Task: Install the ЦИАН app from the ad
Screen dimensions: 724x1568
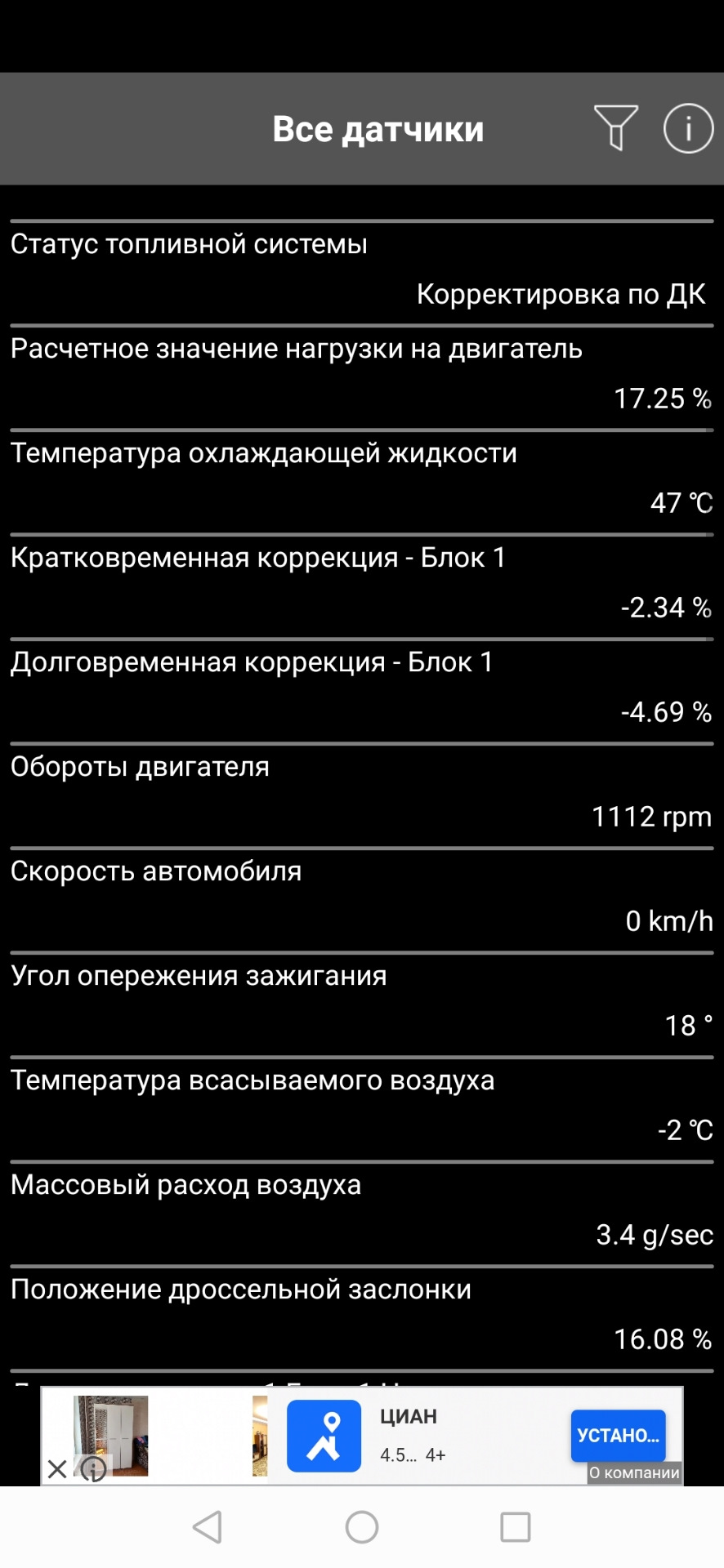Action: click(618, 1435)
